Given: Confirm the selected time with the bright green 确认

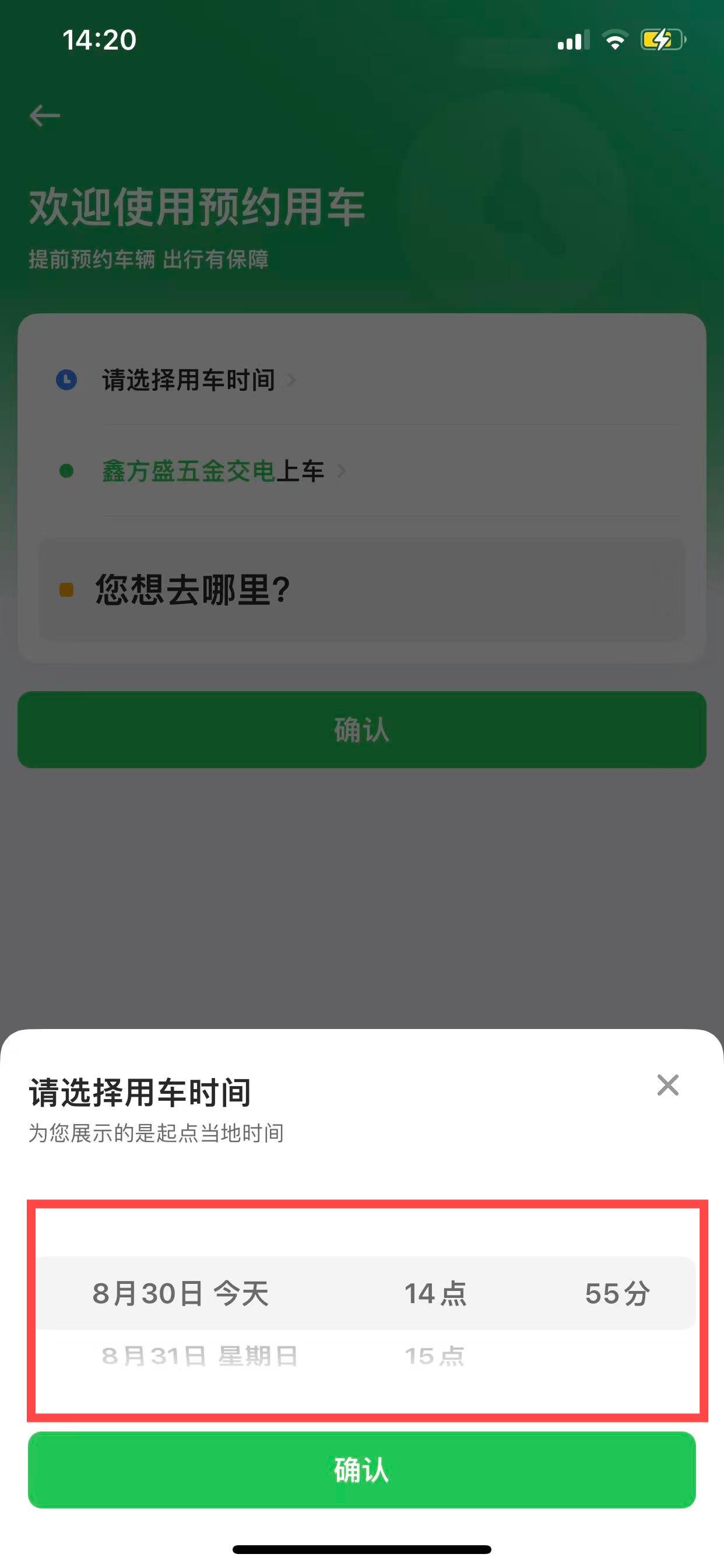Looking at the screenshot, I should [361, 1470].
